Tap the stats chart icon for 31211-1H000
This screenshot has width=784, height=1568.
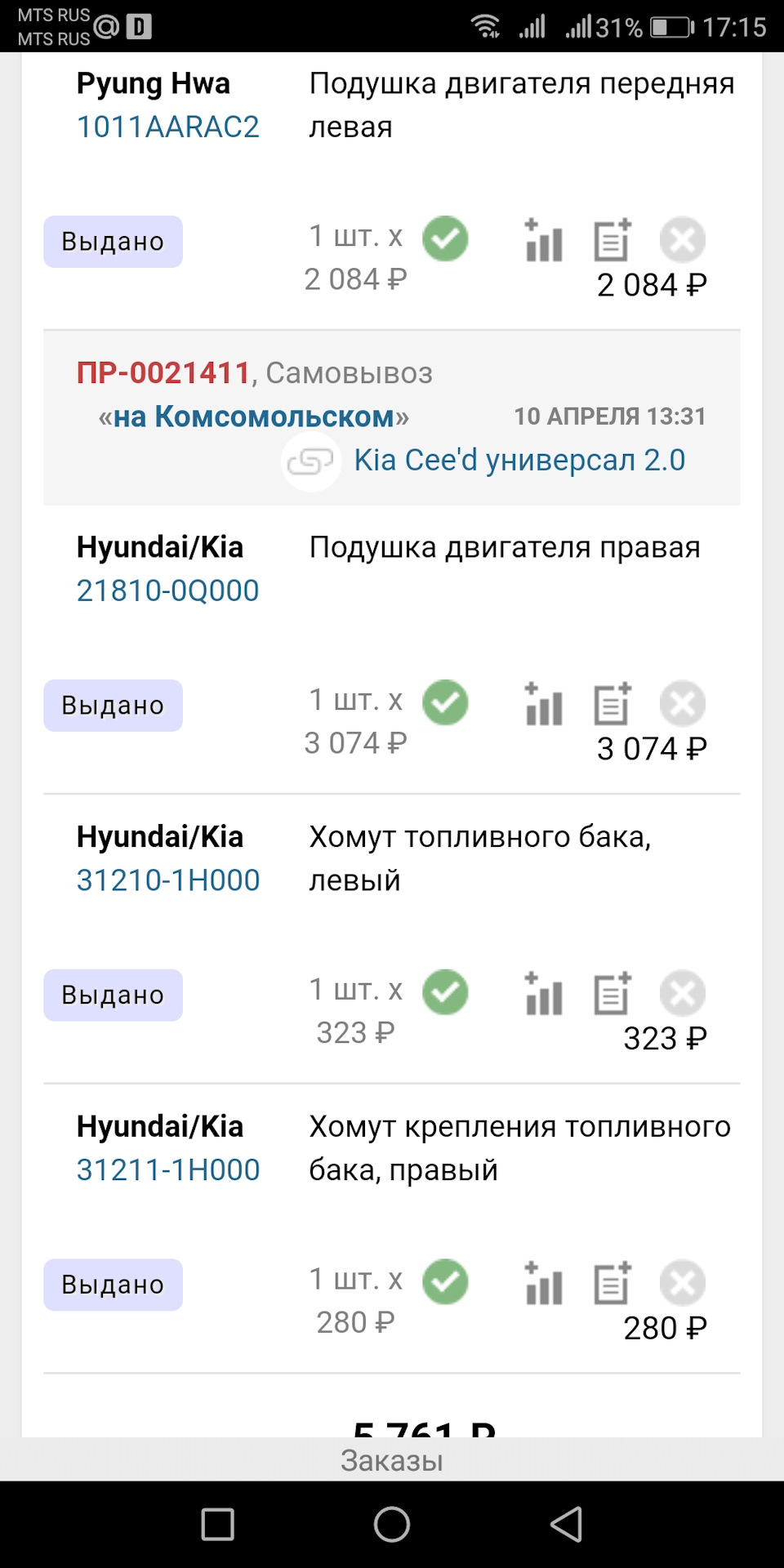pyautogui.click(x=544, y=1283)
